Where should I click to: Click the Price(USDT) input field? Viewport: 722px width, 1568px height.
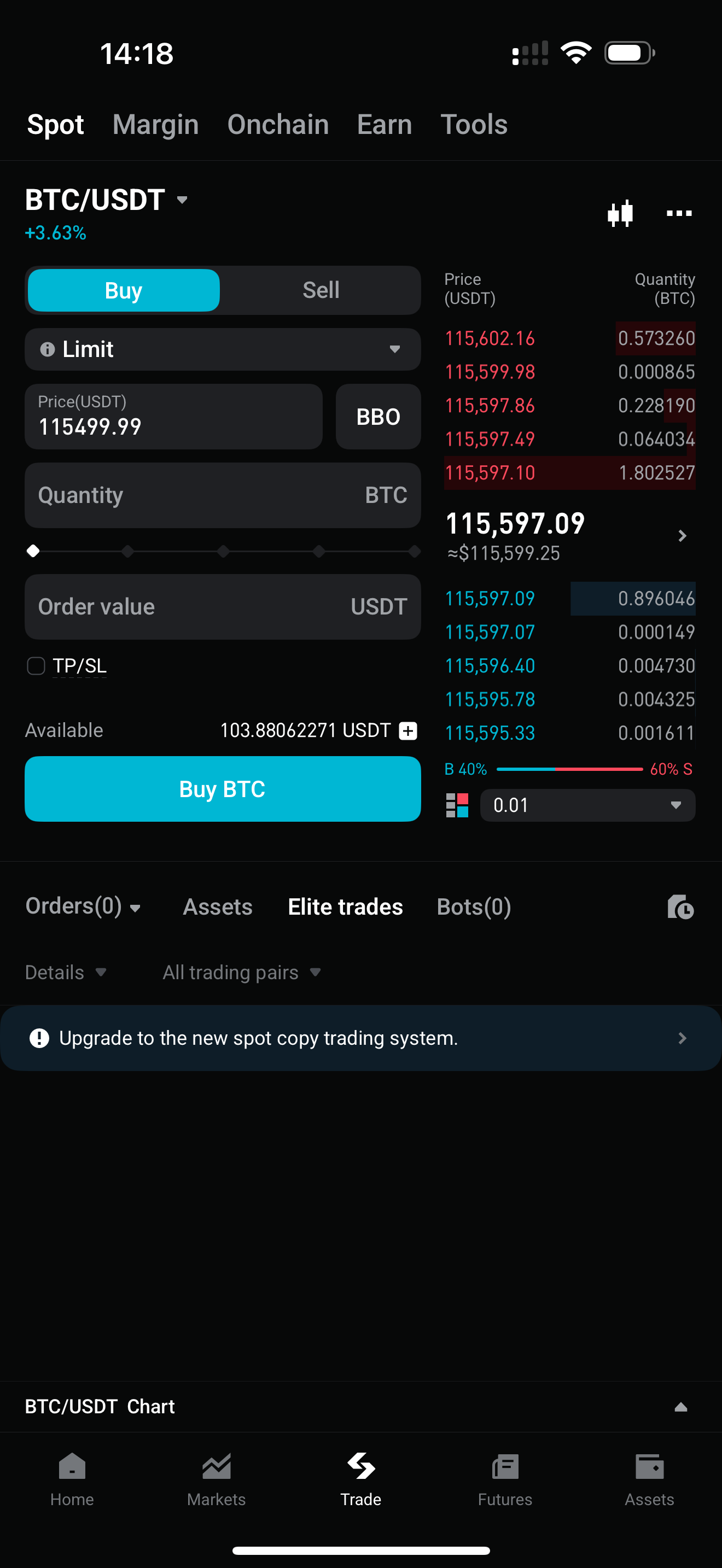pyautogui.click(x=173, y=417)
